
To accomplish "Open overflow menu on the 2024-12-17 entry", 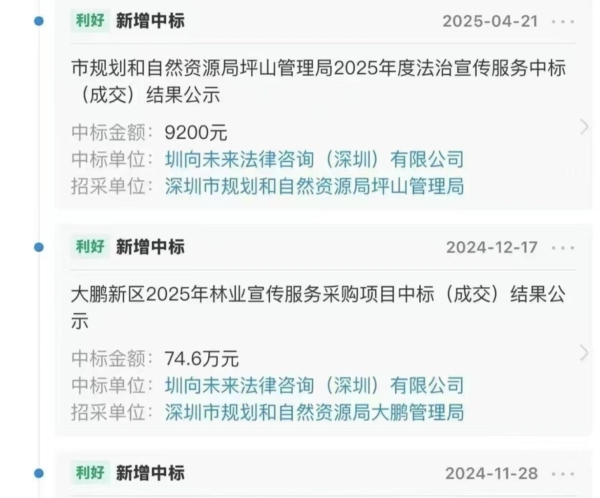I will click(x=563, y=247).
